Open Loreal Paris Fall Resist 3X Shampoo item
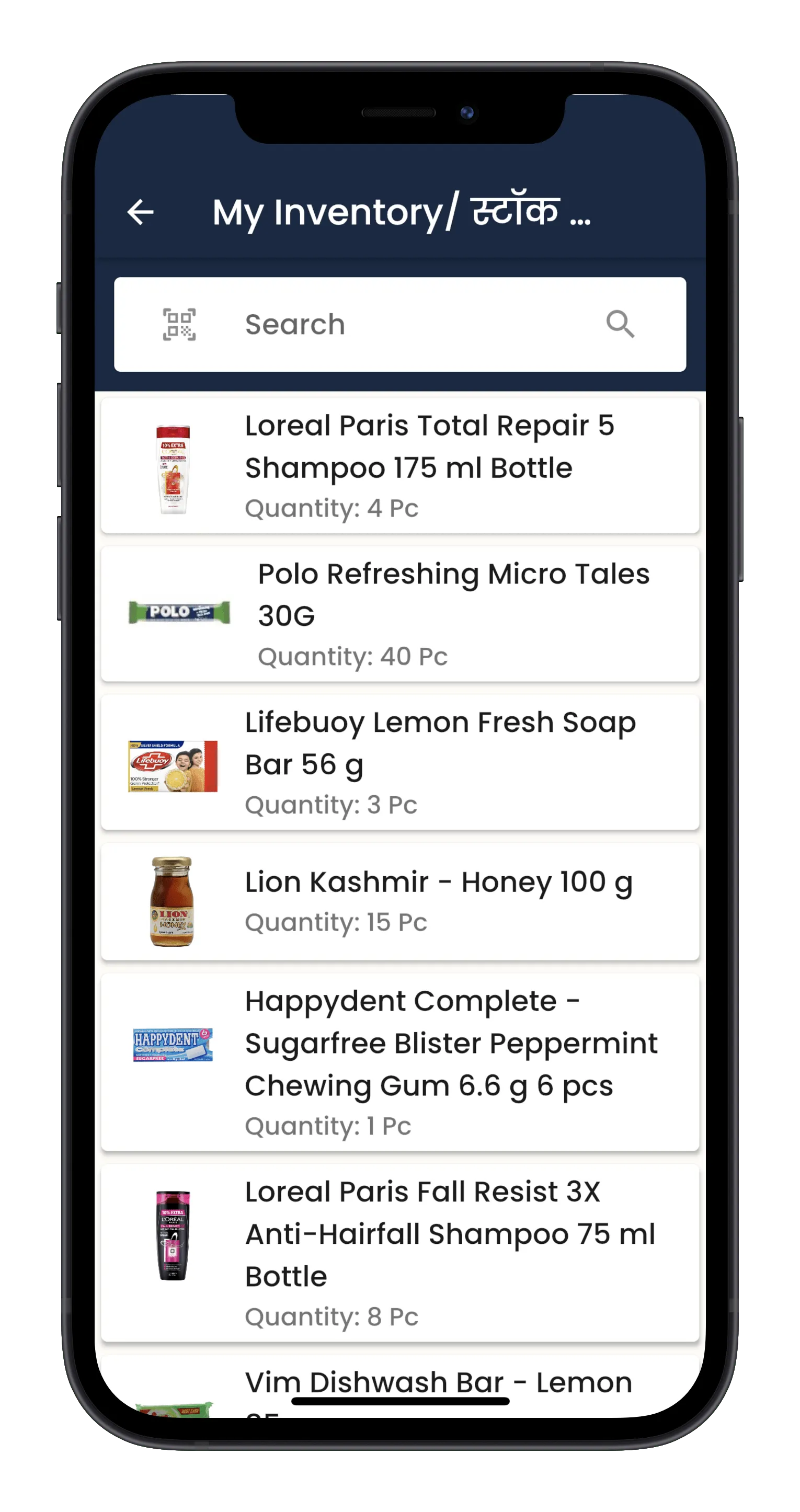Screen dimensions: 800x1512 [399, 1253]
